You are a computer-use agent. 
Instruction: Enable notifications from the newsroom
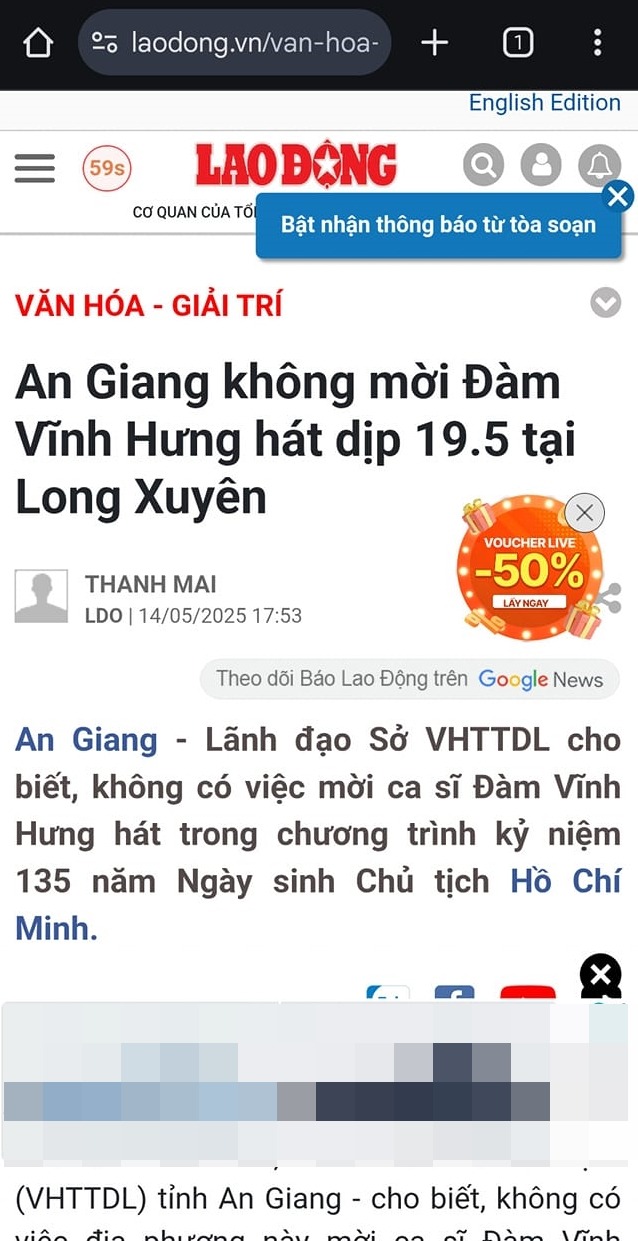(x=438, y=225)
